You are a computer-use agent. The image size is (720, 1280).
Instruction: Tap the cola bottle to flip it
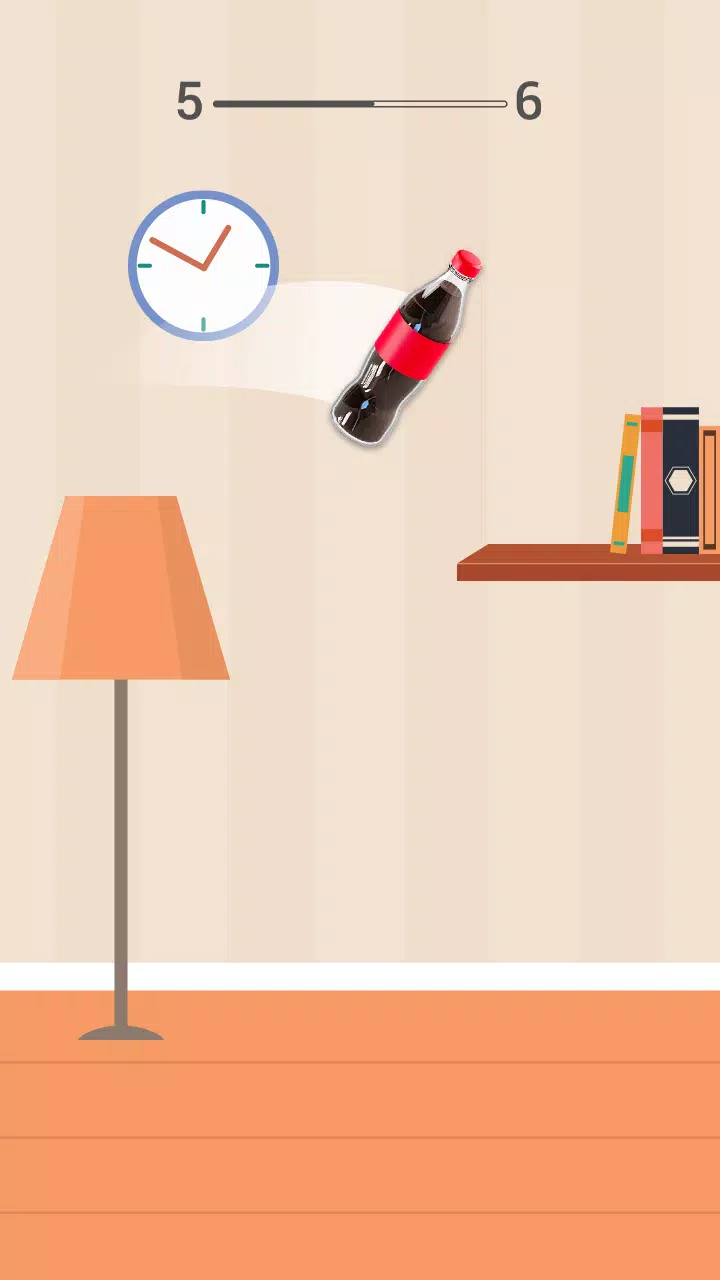click(407, 347)
